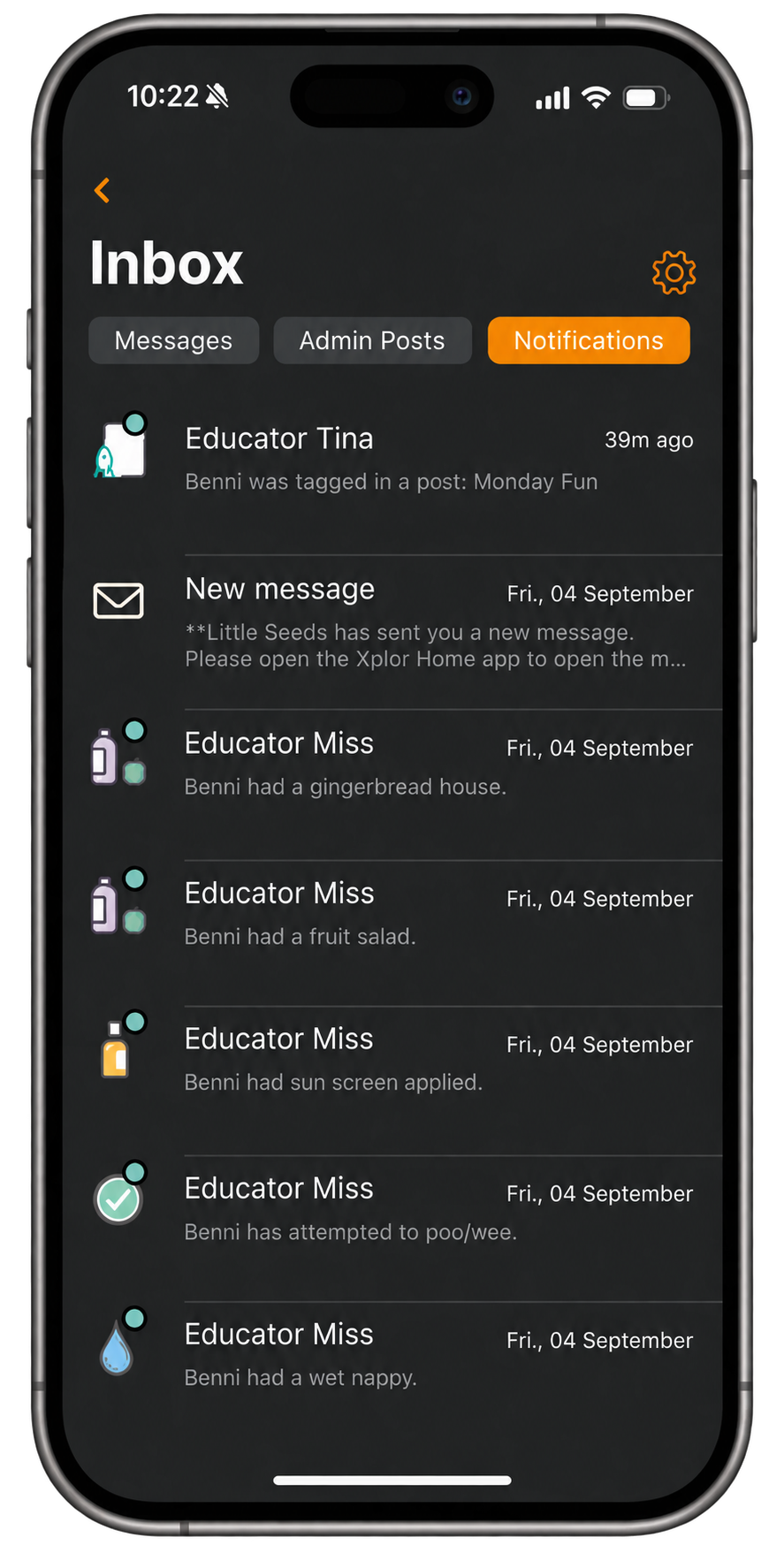
Task: Go back using the orange arrow
Action: coord(103,190)
